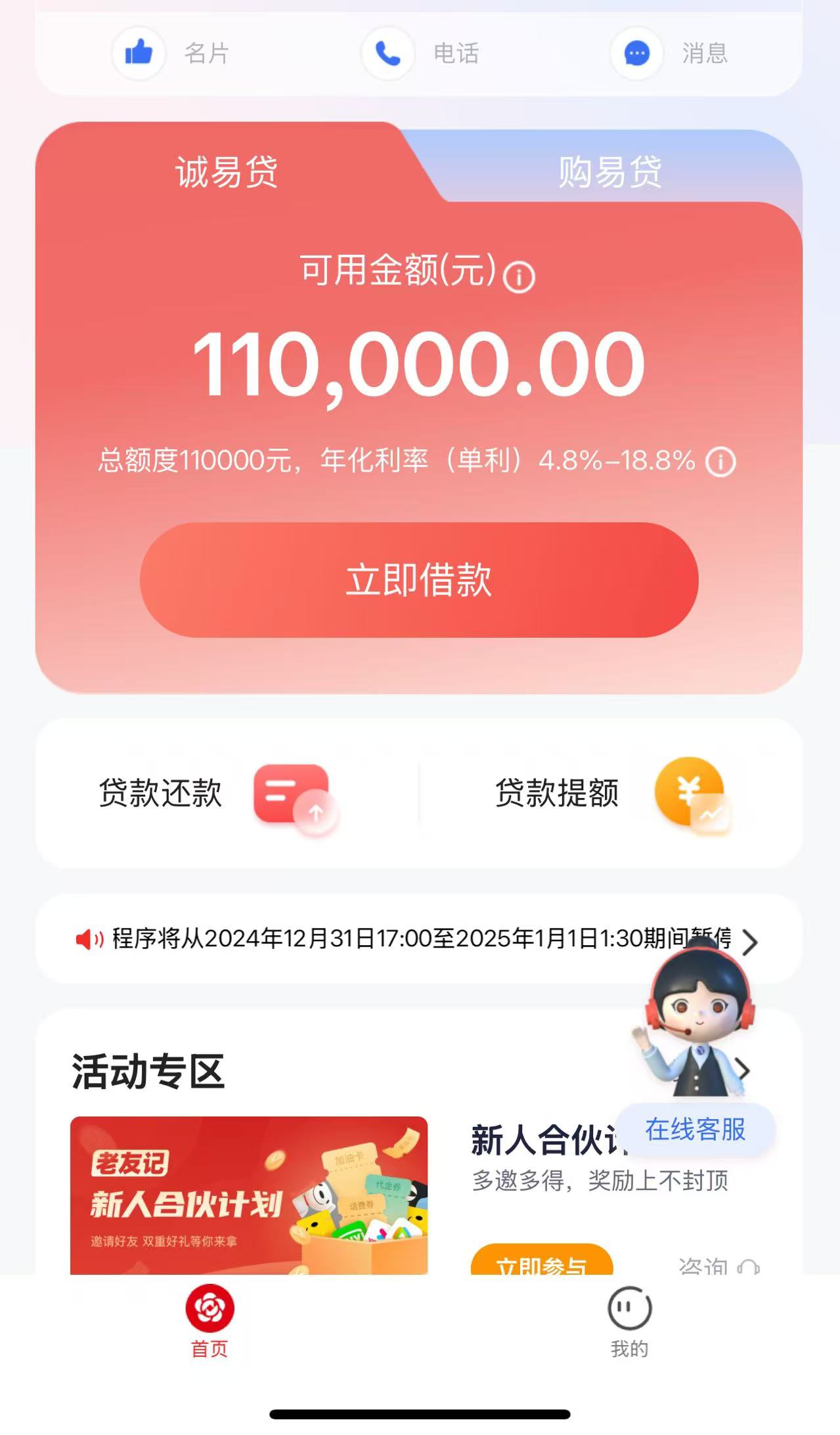This screenshot has width=840, height=1435.
Task: Open the service suspension notice
Action: tap(418, 938)
